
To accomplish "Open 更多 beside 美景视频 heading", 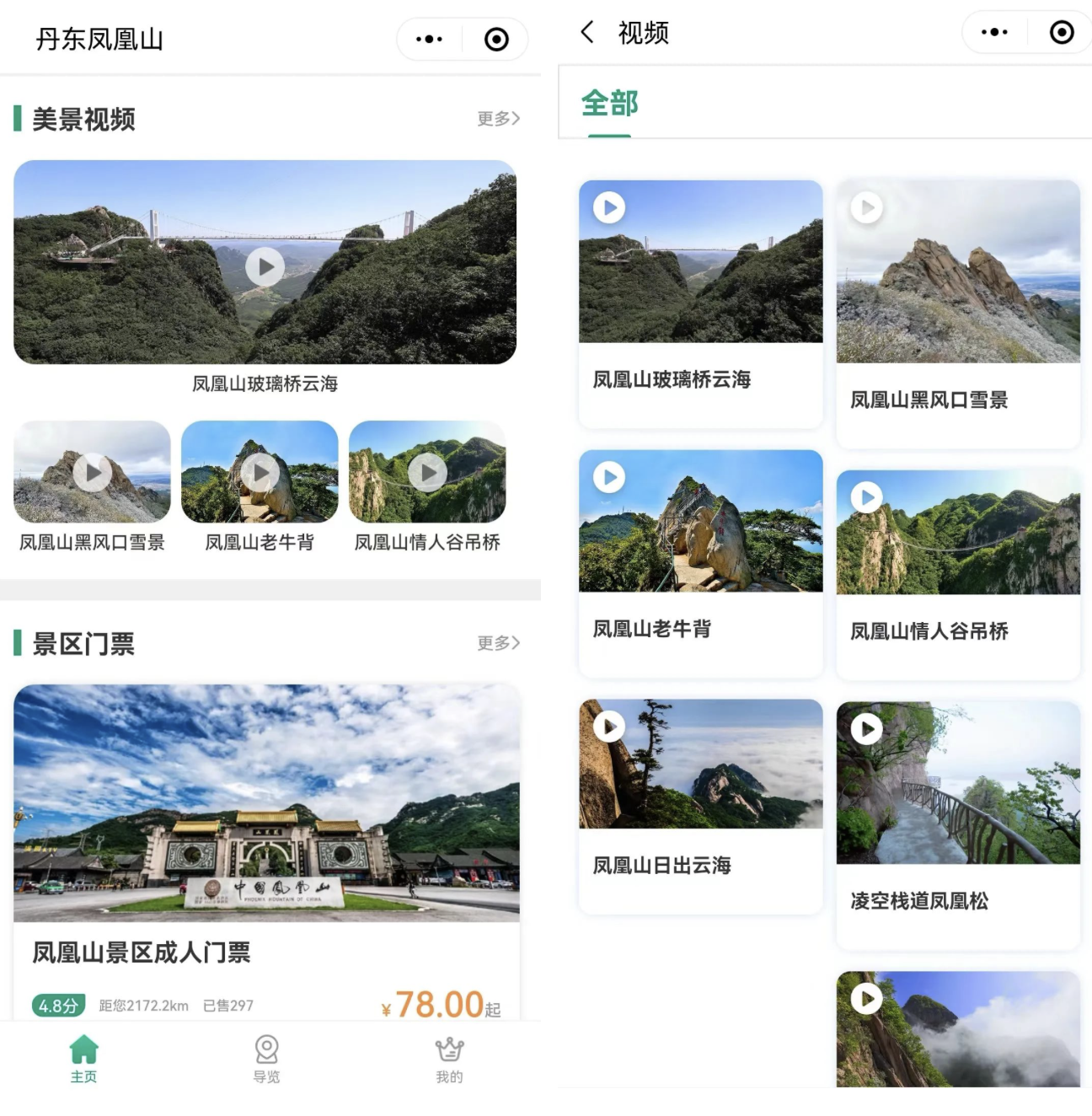I will click(498, 119).
